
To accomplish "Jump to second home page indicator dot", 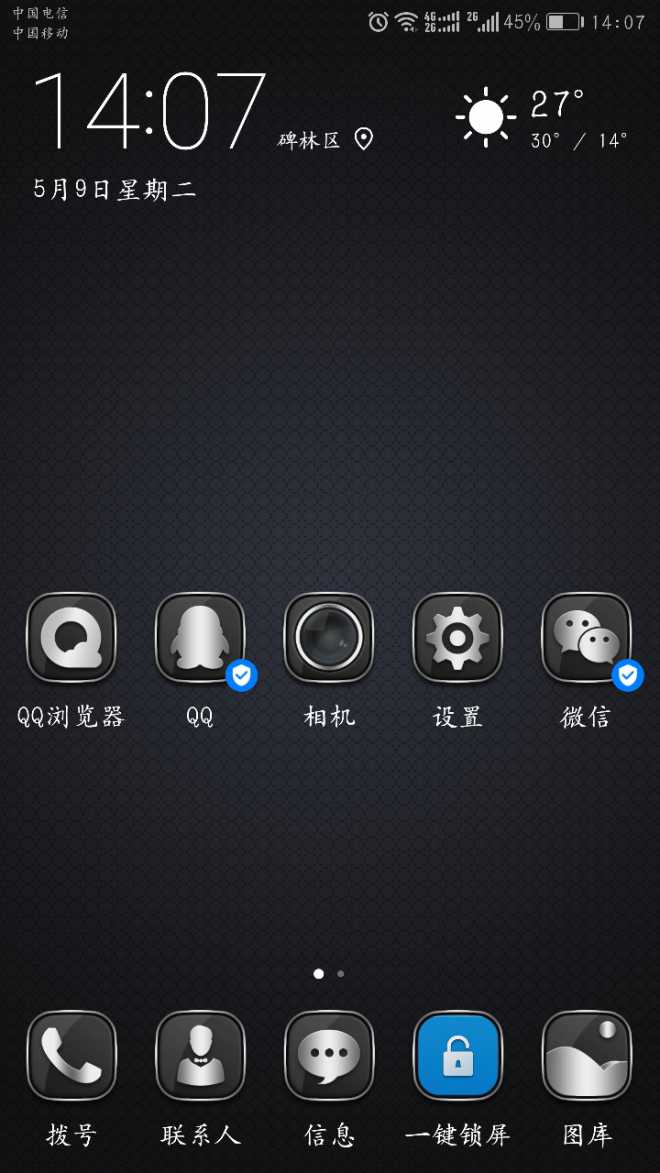I will 341,973.
